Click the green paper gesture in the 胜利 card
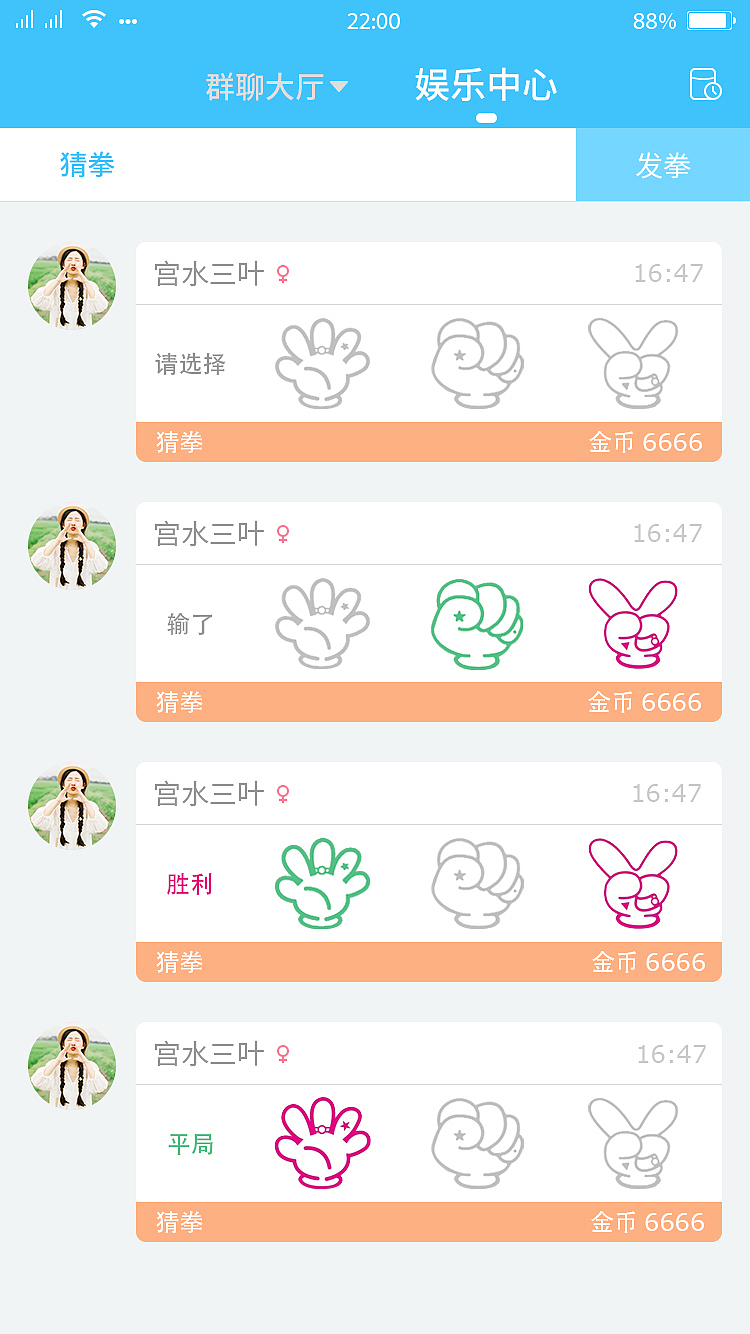This screenshot has height=1334, width=750. (323, 884)
